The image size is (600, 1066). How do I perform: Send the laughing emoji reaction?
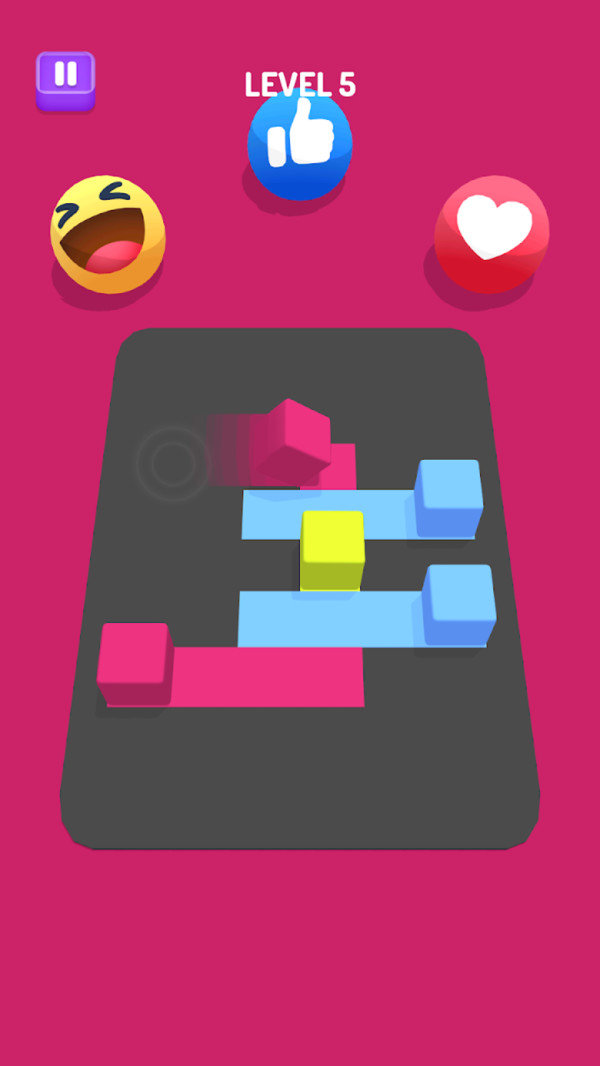[107, 234]
